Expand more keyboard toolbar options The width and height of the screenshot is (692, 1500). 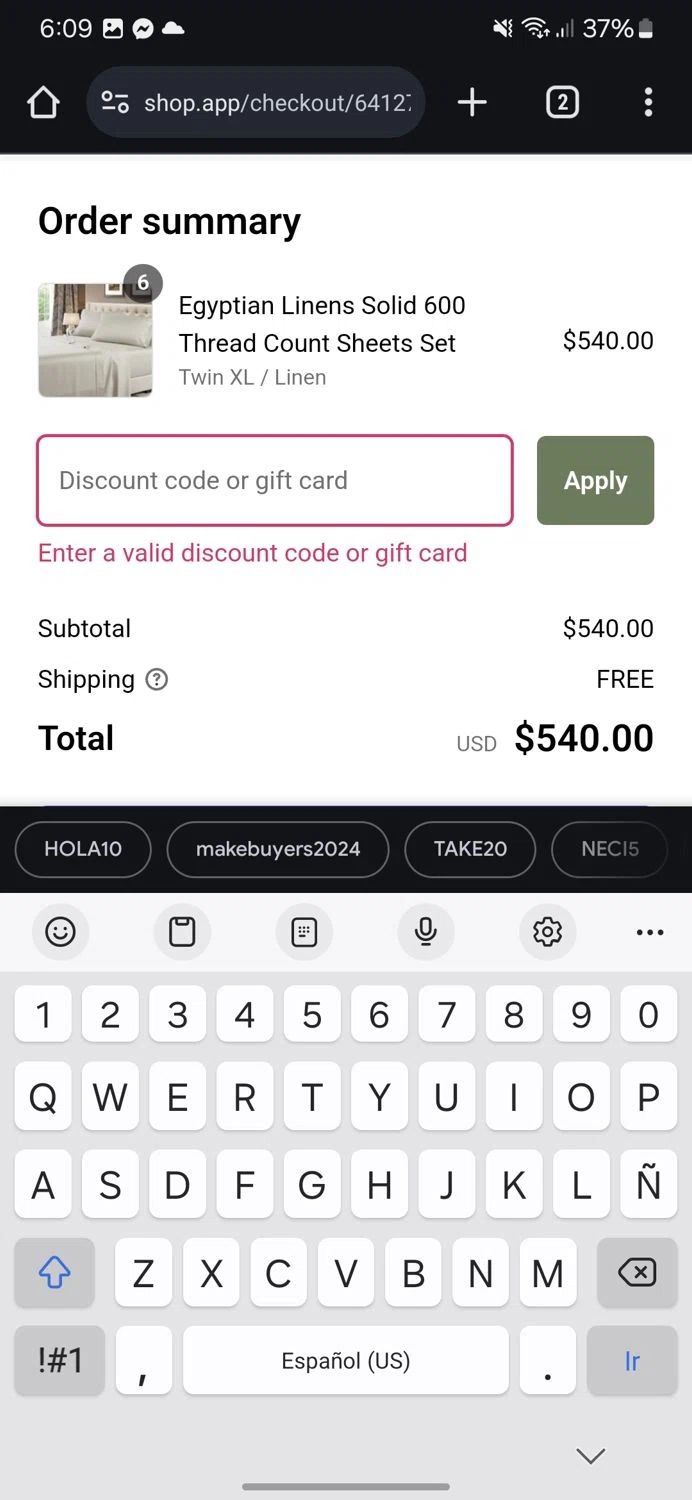pos(649,932)
